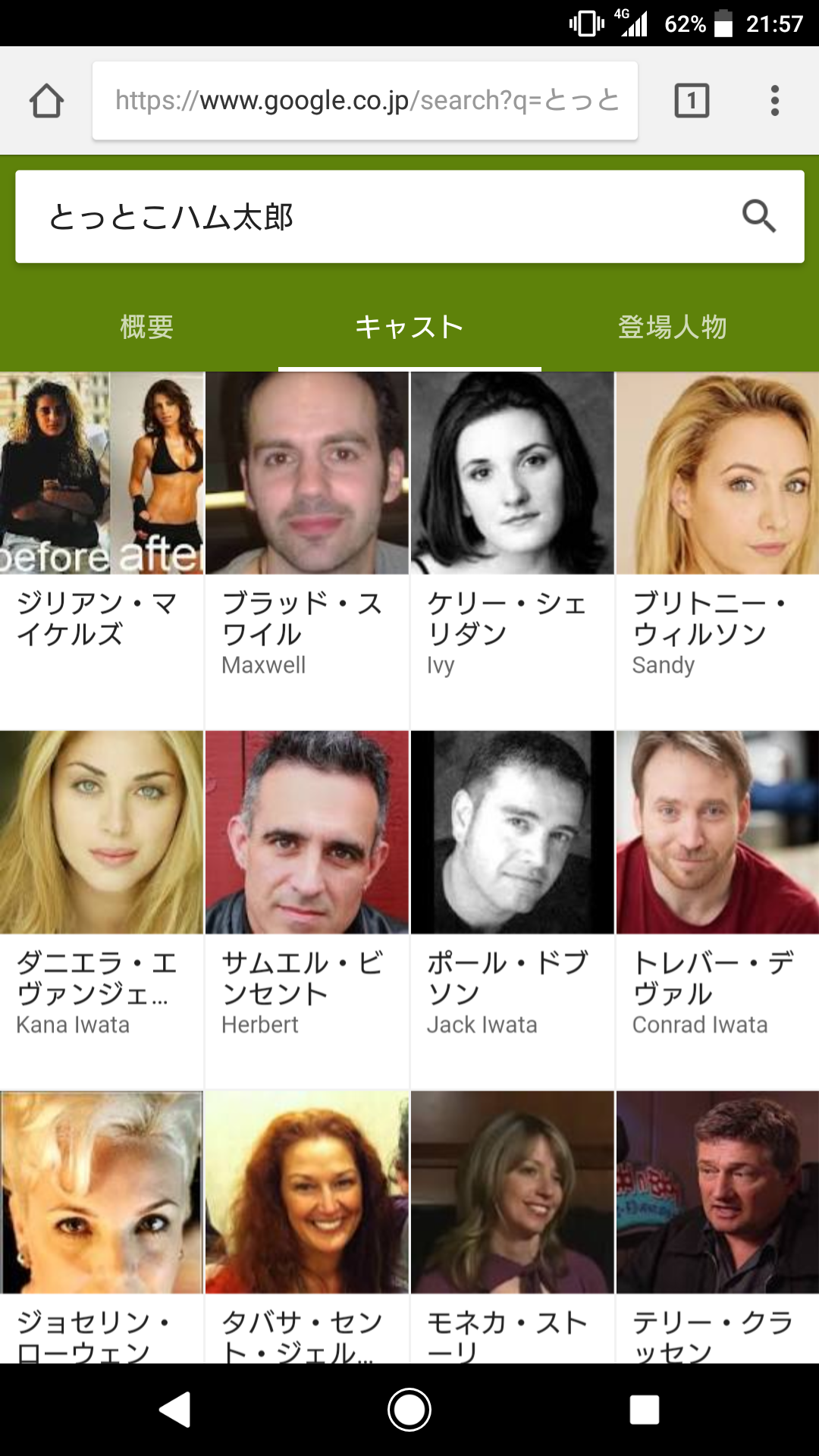Open the browser URL address bar
Screen dimensions: 819x1456
click(x=364, y=101)
